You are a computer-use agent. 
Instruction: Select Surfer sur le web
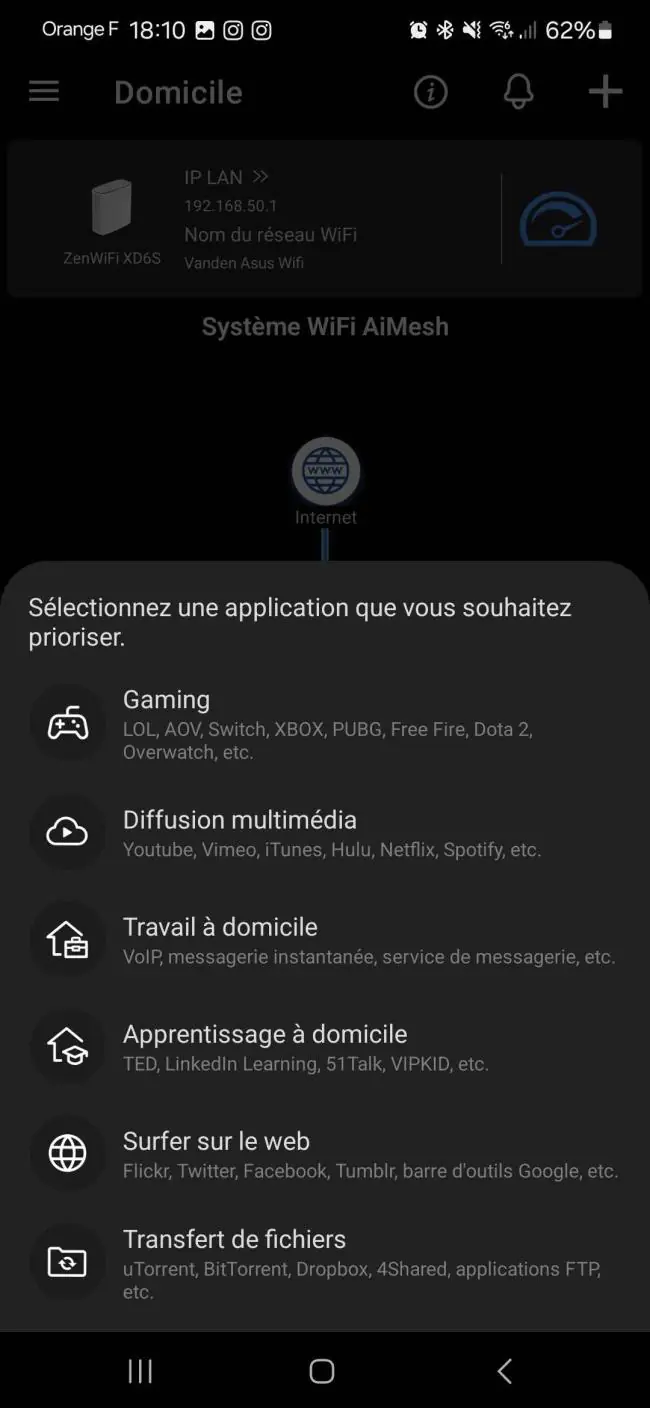[325, 1154]
